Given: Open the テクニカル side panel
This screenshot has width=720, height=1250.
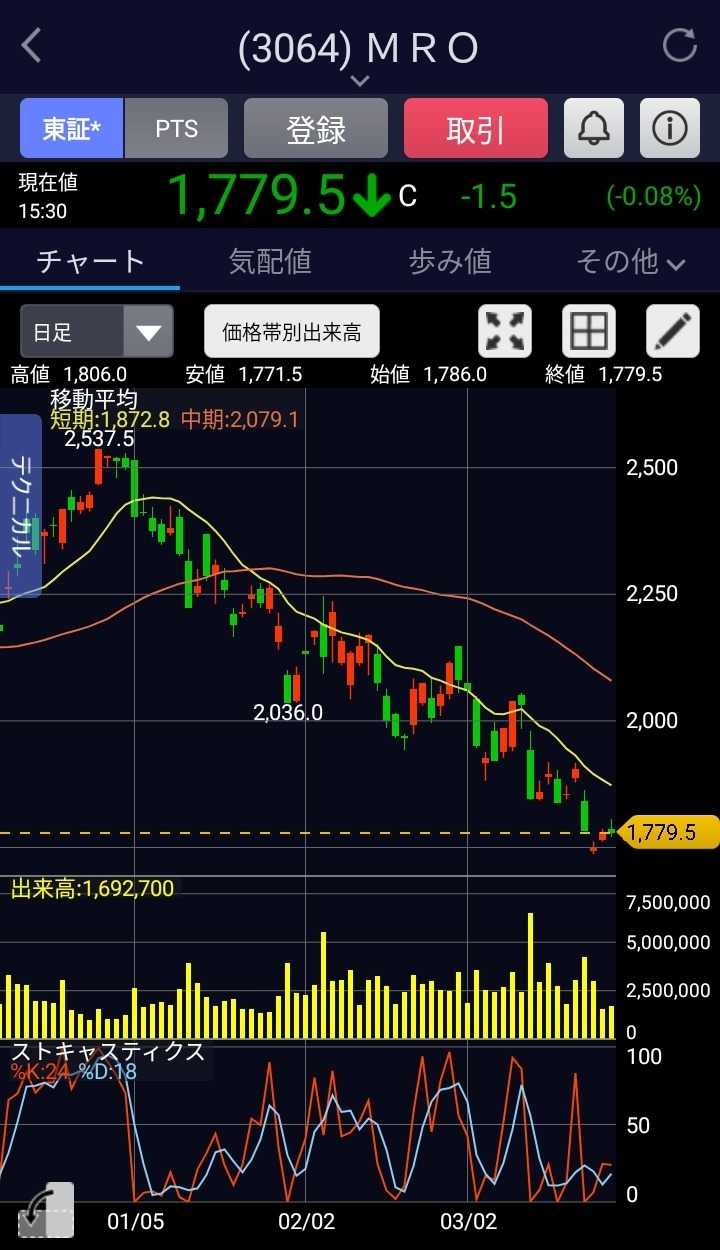Looking at the screenshot, I should click(x=21, y=505).
